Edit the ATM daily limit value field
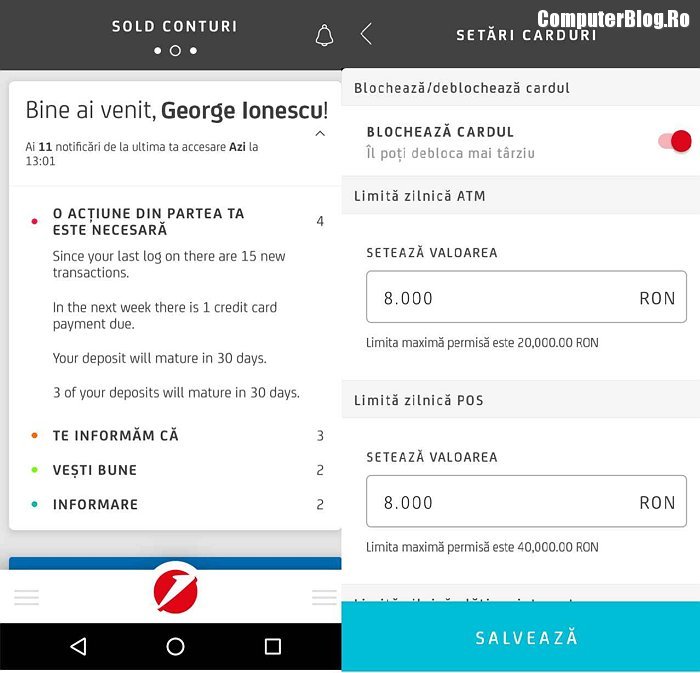Image resolution: width=700 pixels, height=673 pixels. (526, 297)
